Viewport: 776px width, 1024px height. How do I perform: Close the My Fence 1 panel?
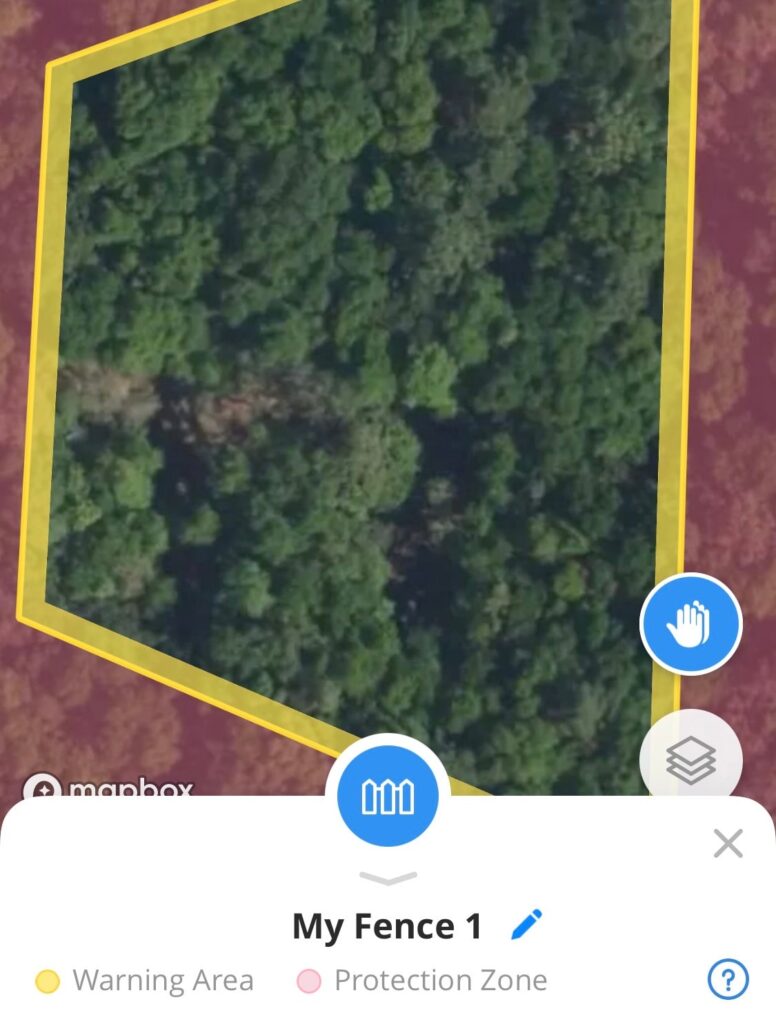tap(728, 844)
